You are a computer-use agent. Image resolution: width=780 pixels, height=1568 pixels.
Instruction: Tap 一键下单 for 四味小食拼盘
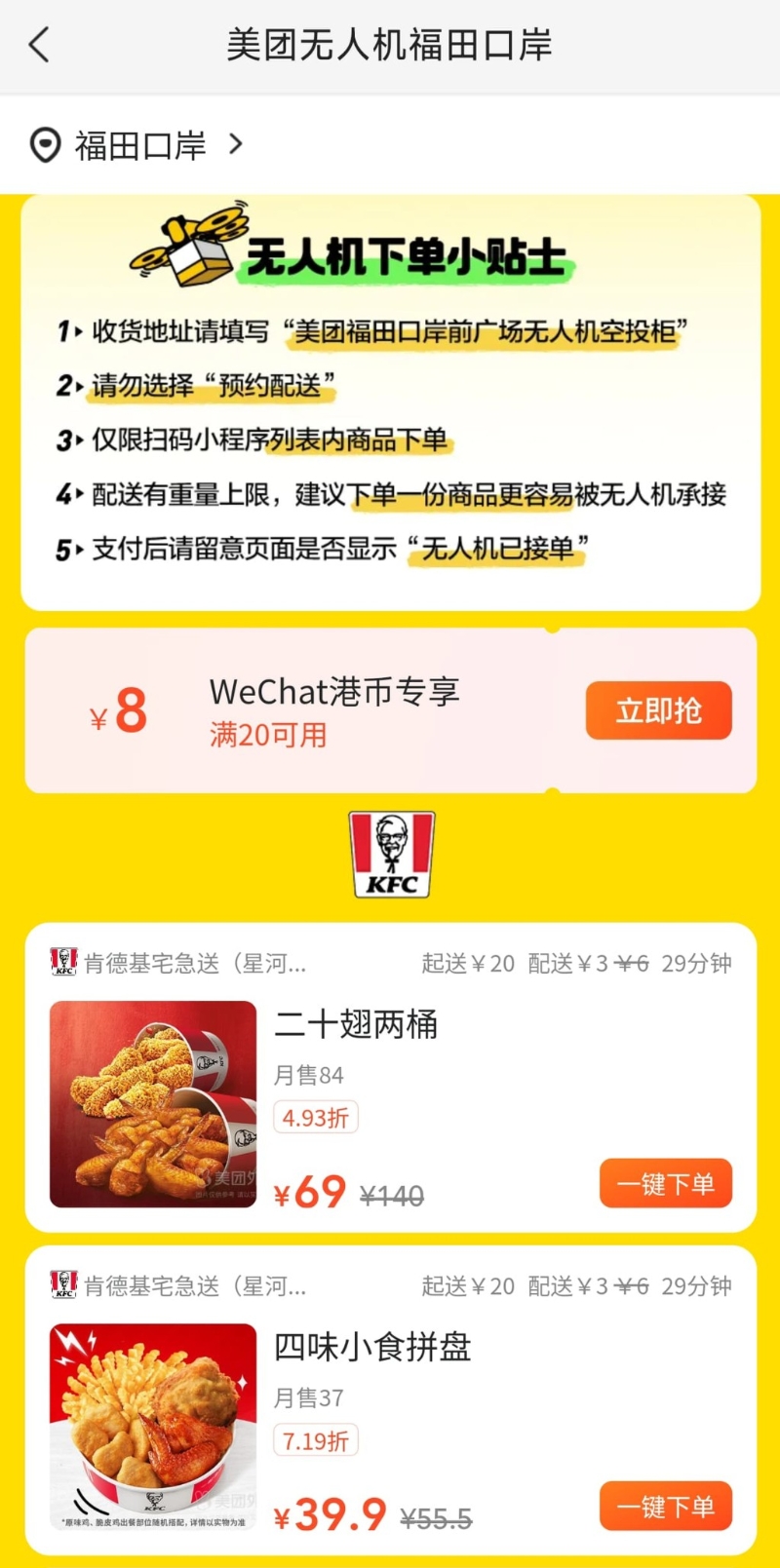pyautogui.click(x=665, y=1506)
